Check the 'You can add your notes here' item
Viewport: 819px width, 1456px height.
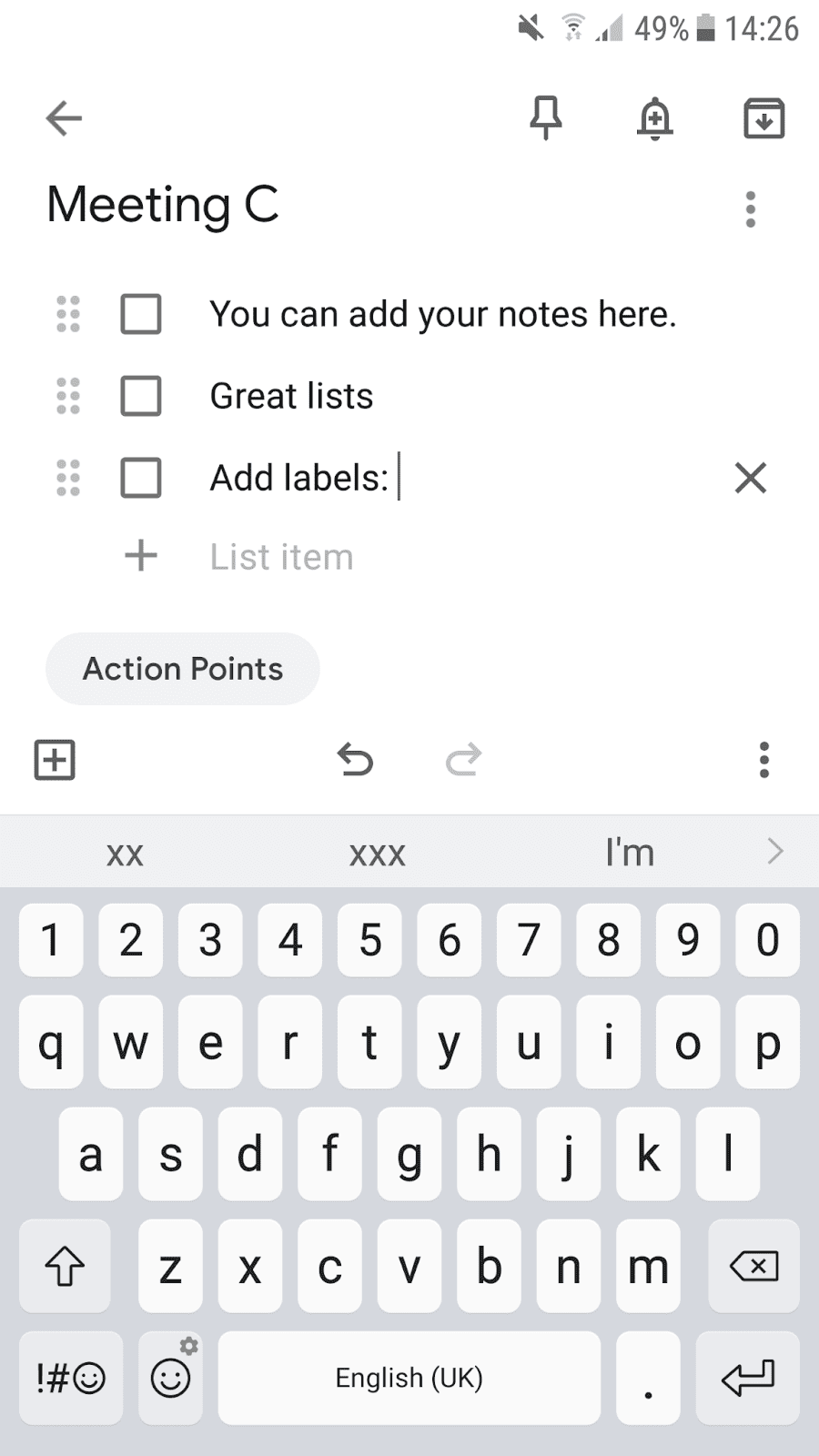click(x=141, y=315)
